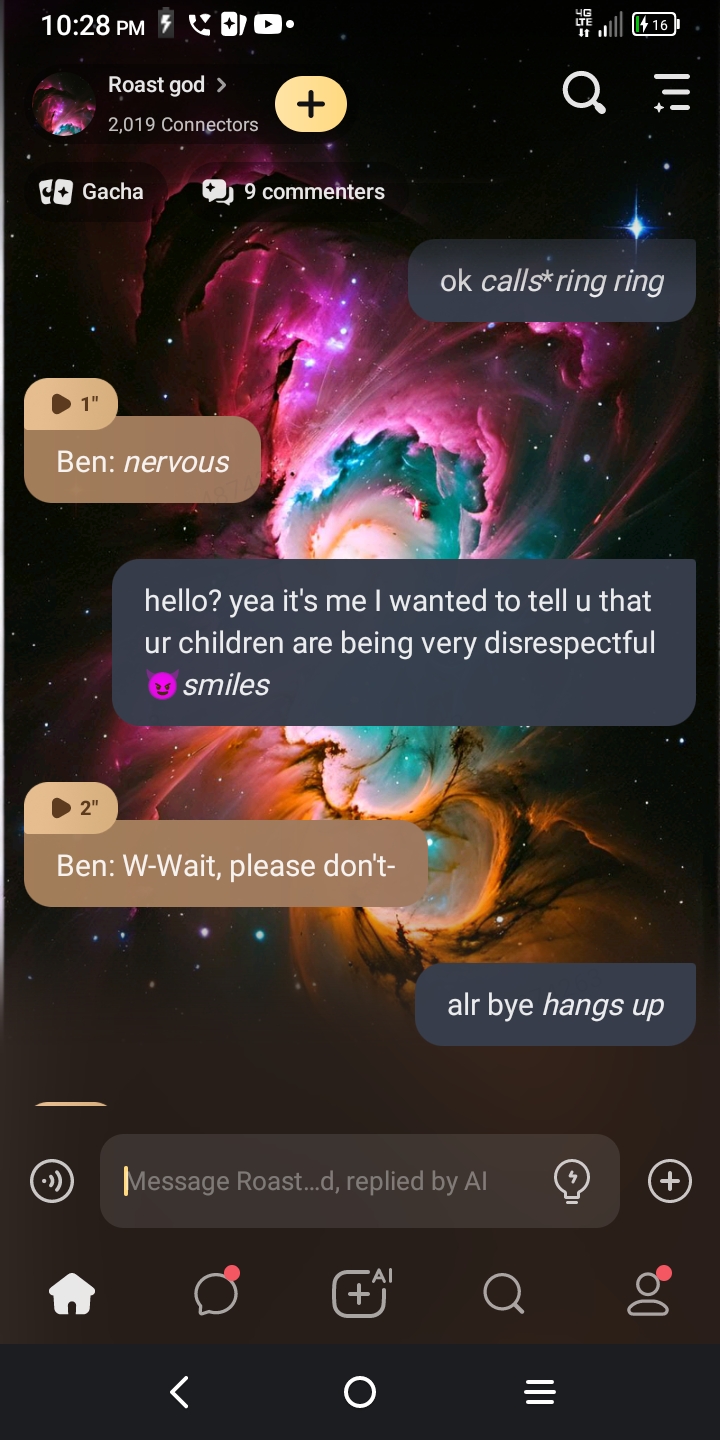Viewport: 720px width, 1440px height.
Task: View the 9 commenters
Action: click(x=294, y=191)
